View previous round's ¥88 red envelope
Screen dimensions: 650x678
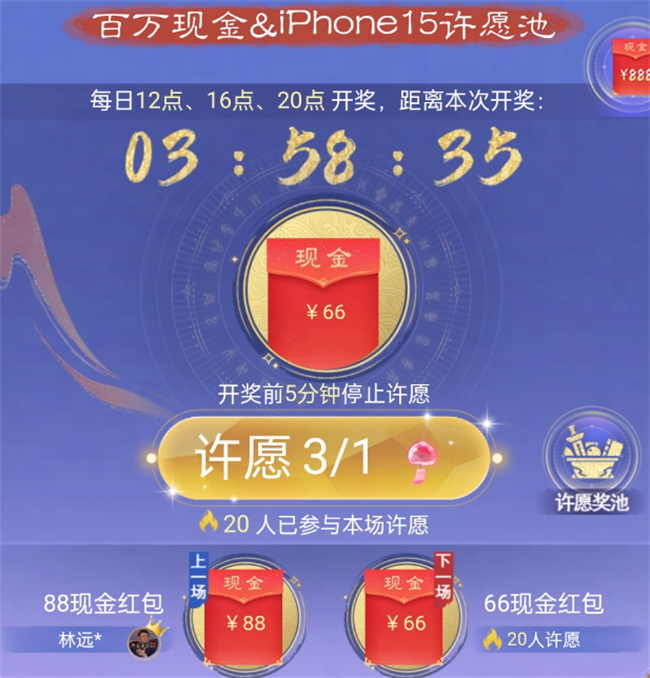pyautogui.click(x=243, y=612)
